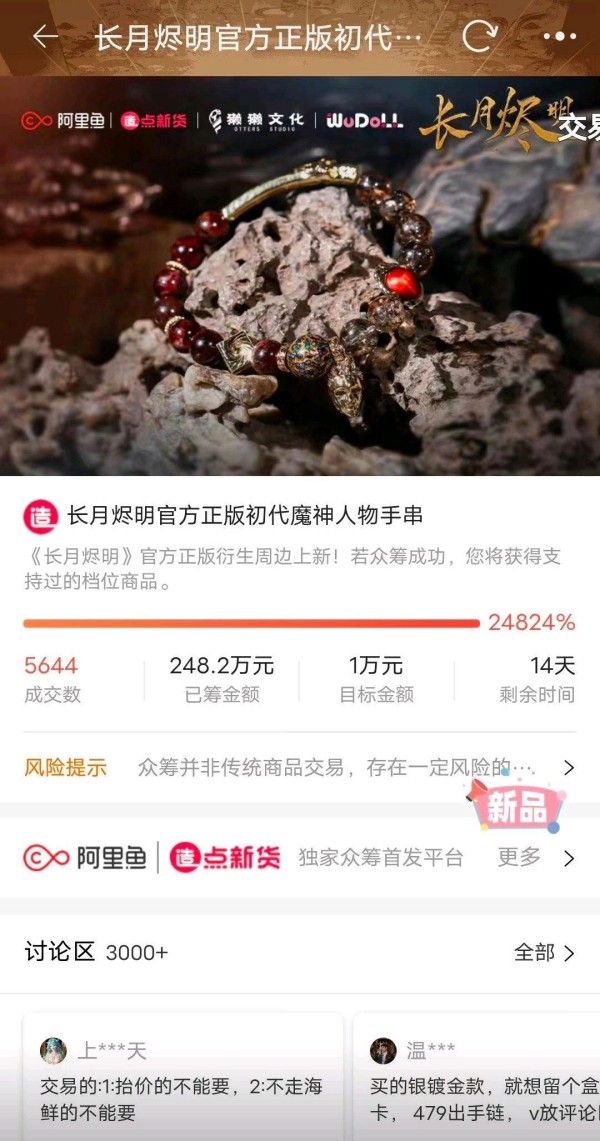Refresh the page with the reload icon
Image resolution: width=600 pixels, height=1141 pixels.
coord(479,36)
